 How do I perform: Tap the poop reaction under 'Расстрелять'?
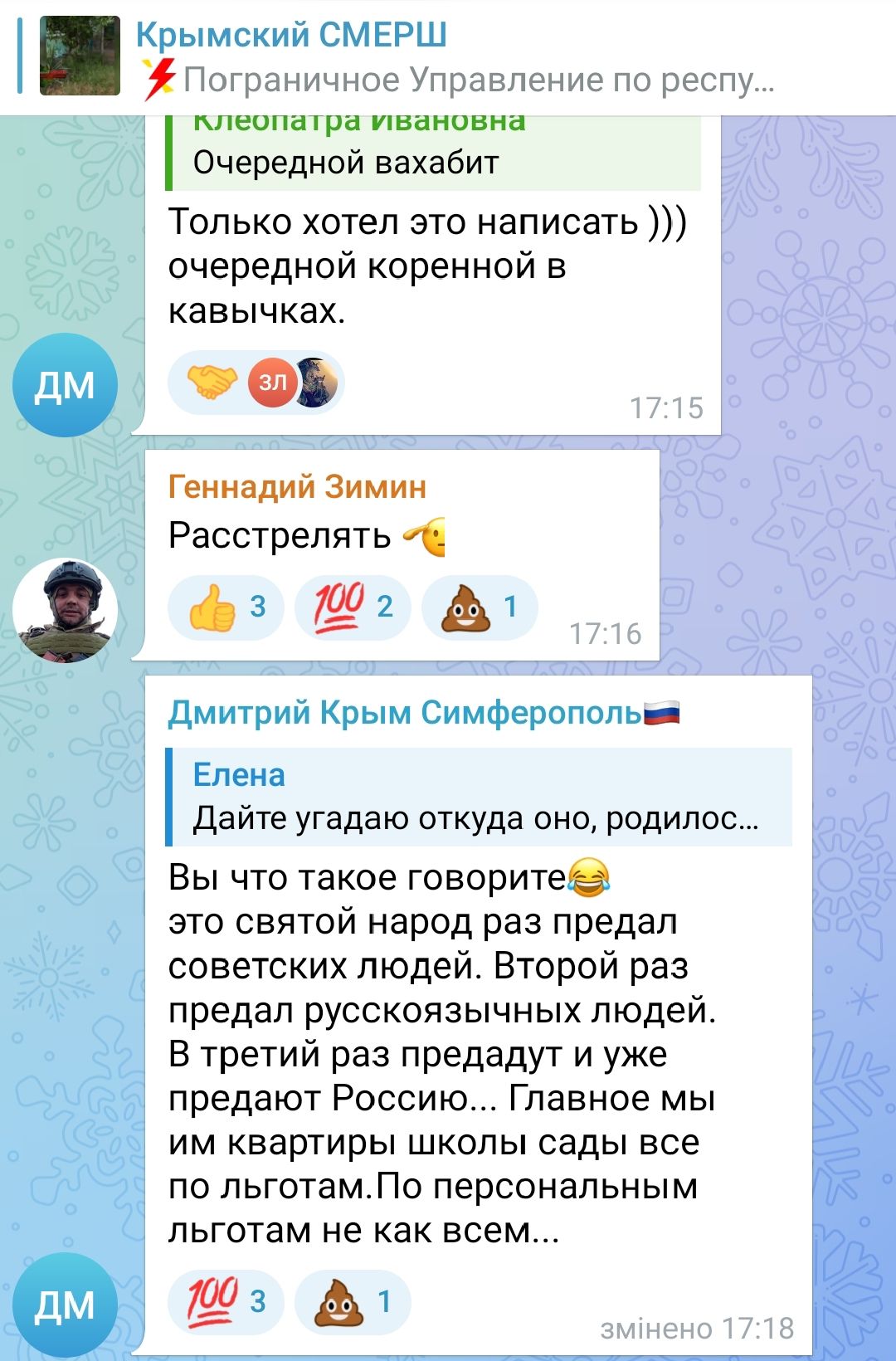click(x=480, y=607)
